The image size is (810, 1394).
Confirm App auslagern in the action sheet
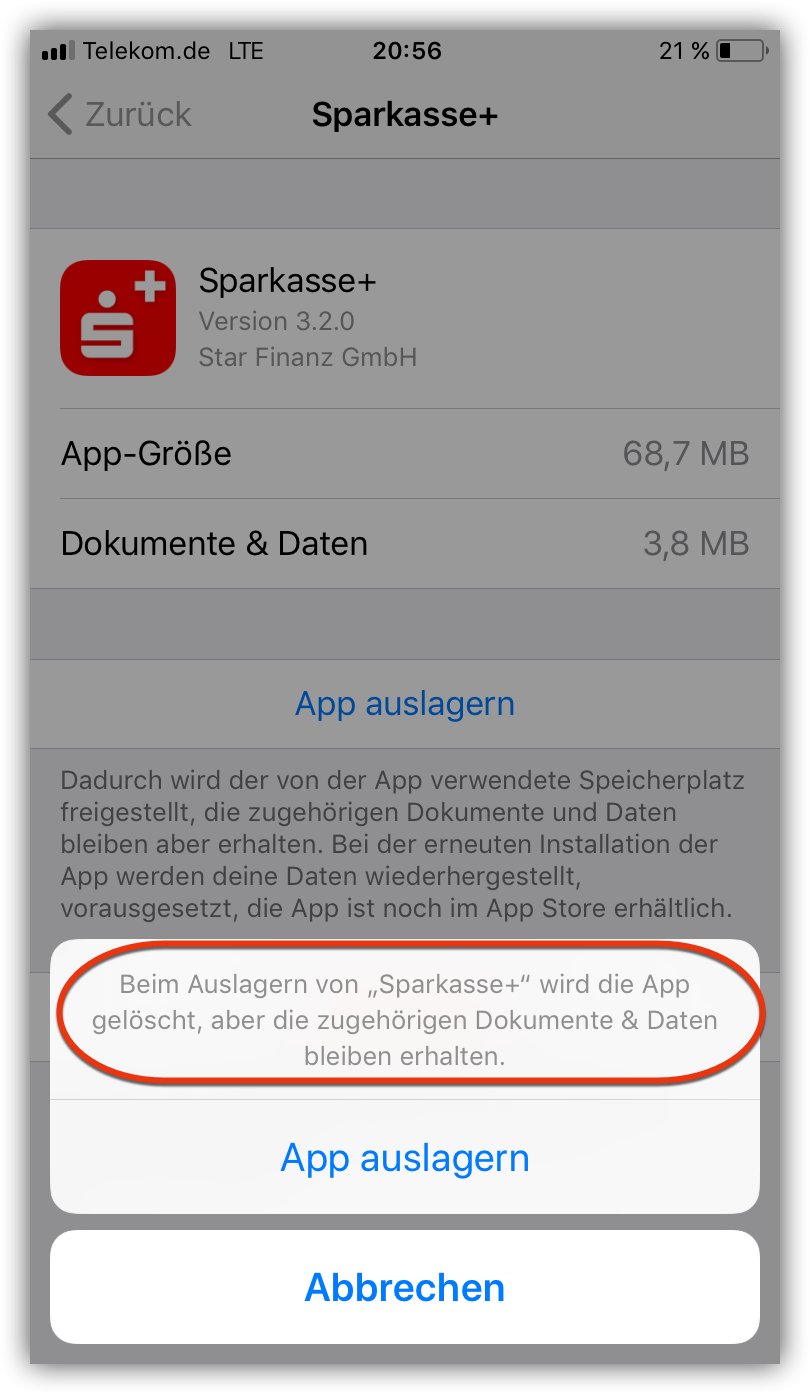[405, 1157]
